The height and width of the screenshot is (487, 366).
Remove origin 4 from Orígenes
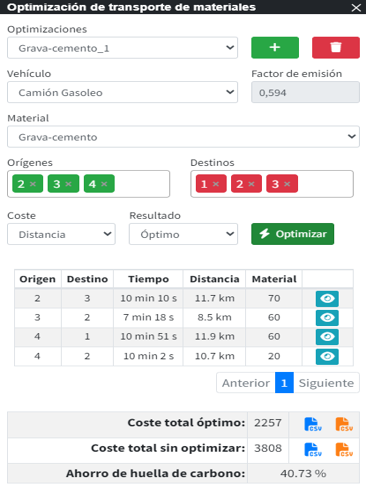click(x=104, y=184)
